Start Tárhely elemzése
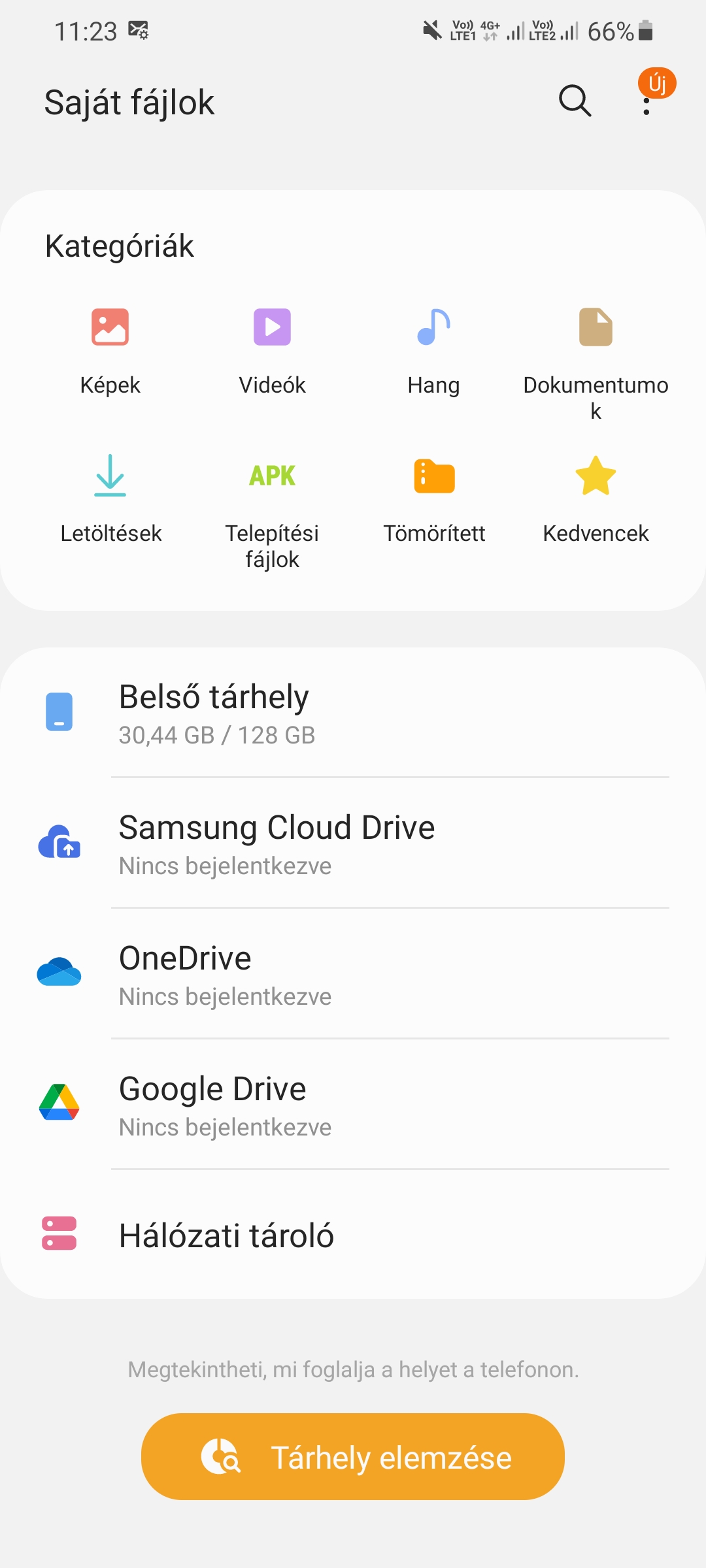The width and height of the screenshot is (706, 1568). [x=353, y=1457]
